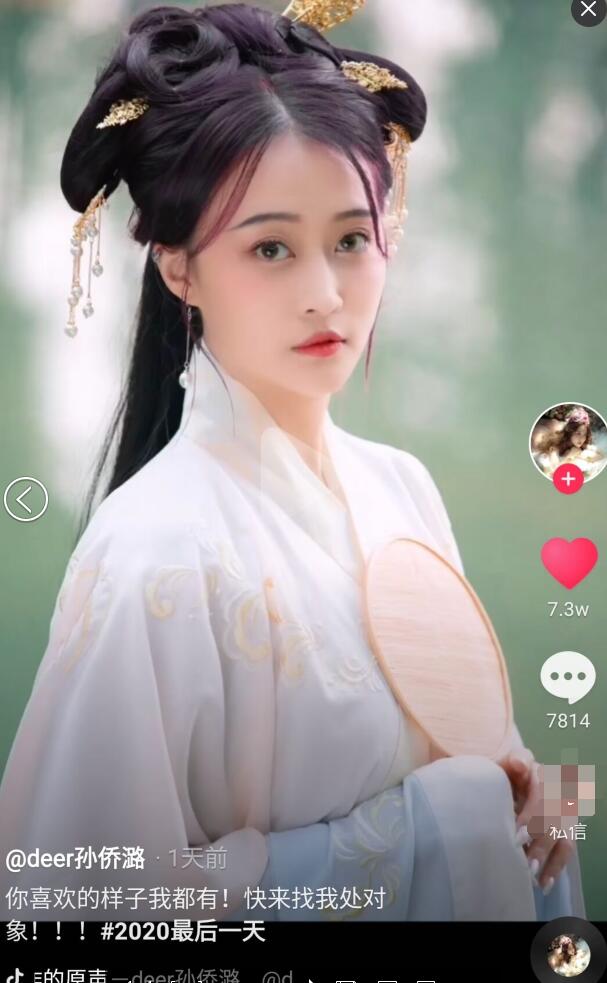Image resolution: width=607 pixels, height=983 pixels.
Task: Close the viewer with the X button
Action: point(589,9)
